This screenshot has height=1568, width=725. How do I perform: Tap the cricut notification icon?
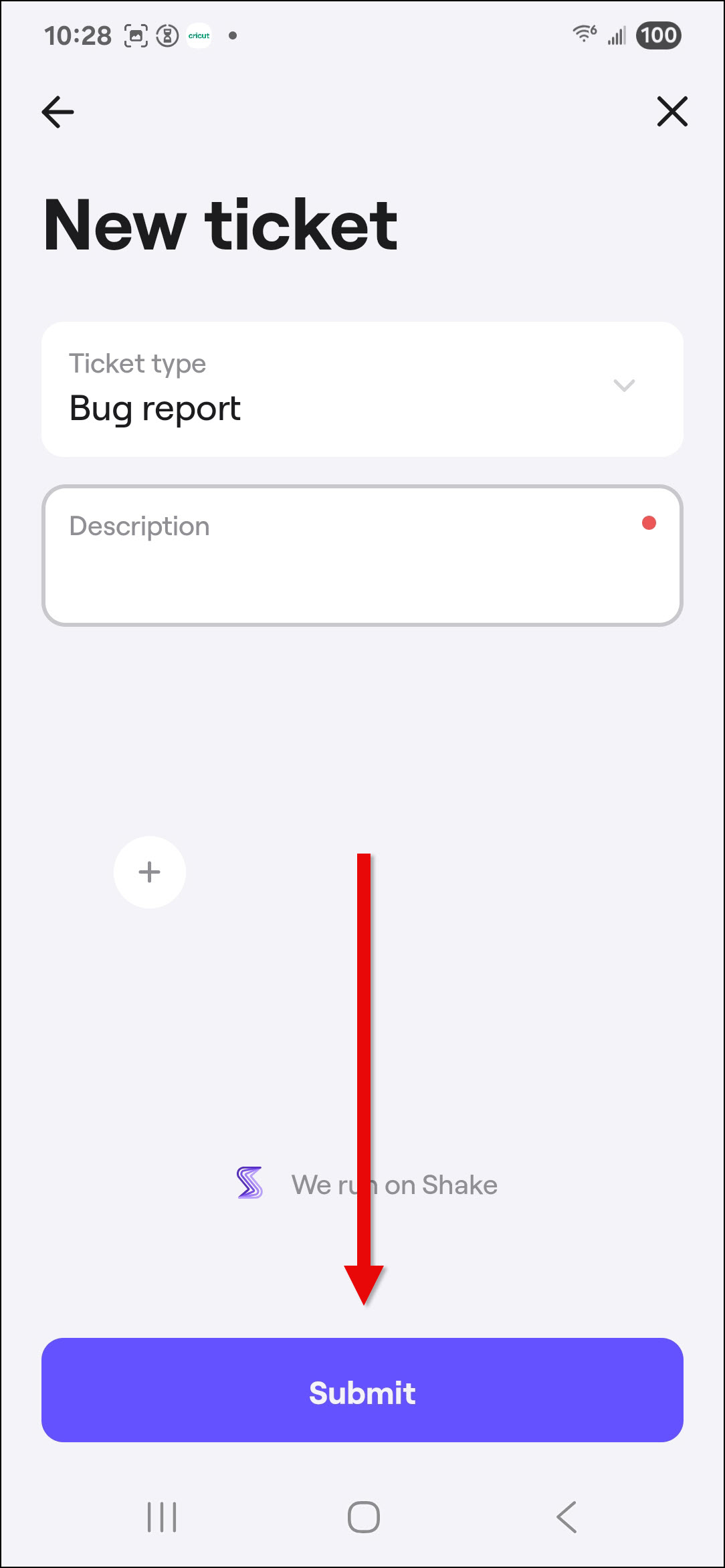(199, 35)
